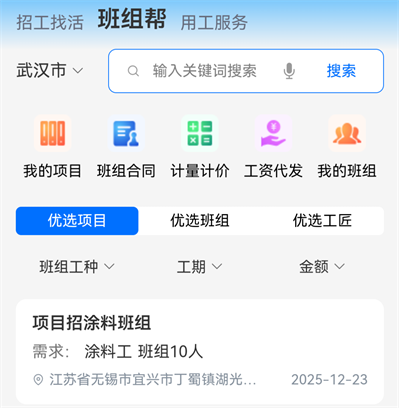Open the 项目招涂料班组 project card
Image resolution: width=399 pixels, height=408 pixels.
pyautogui.click(x=200, y=352)
